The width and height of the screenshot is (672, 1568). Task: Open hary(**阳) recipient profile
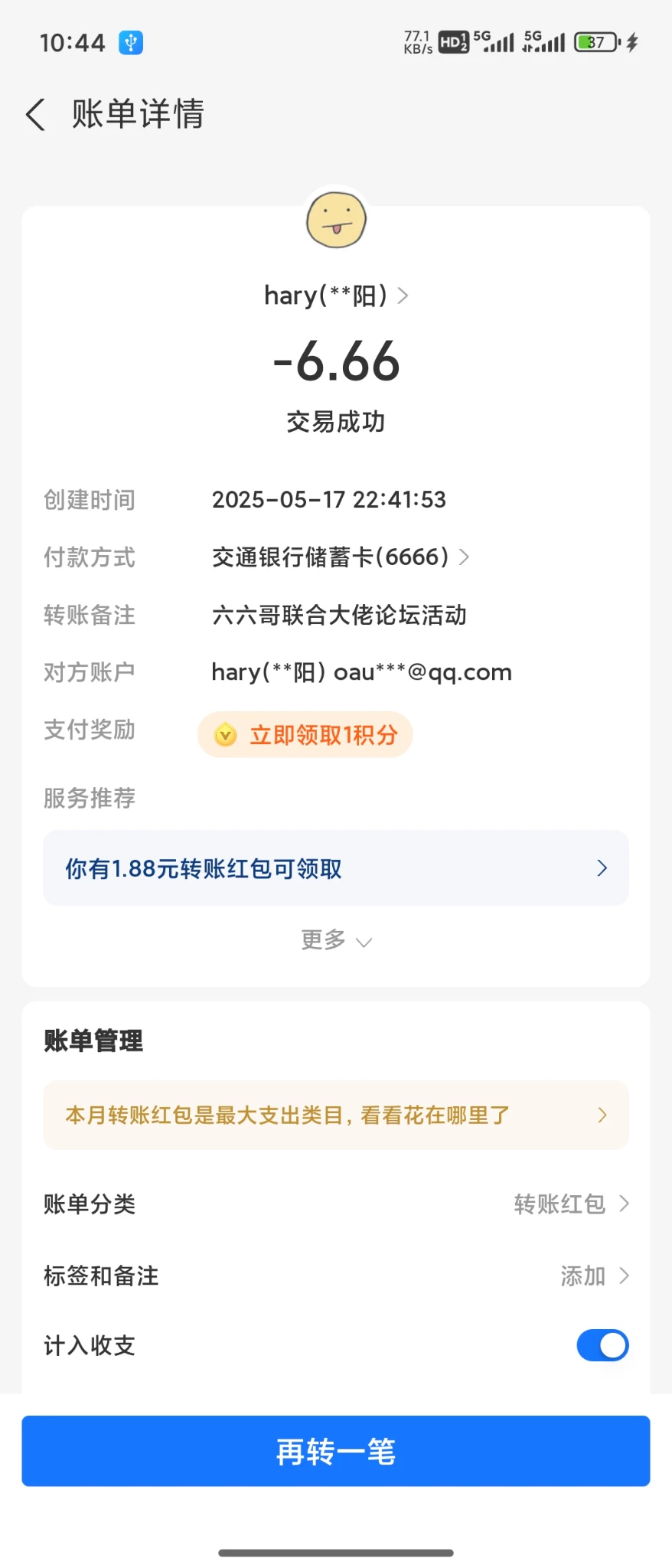point(335,296)
